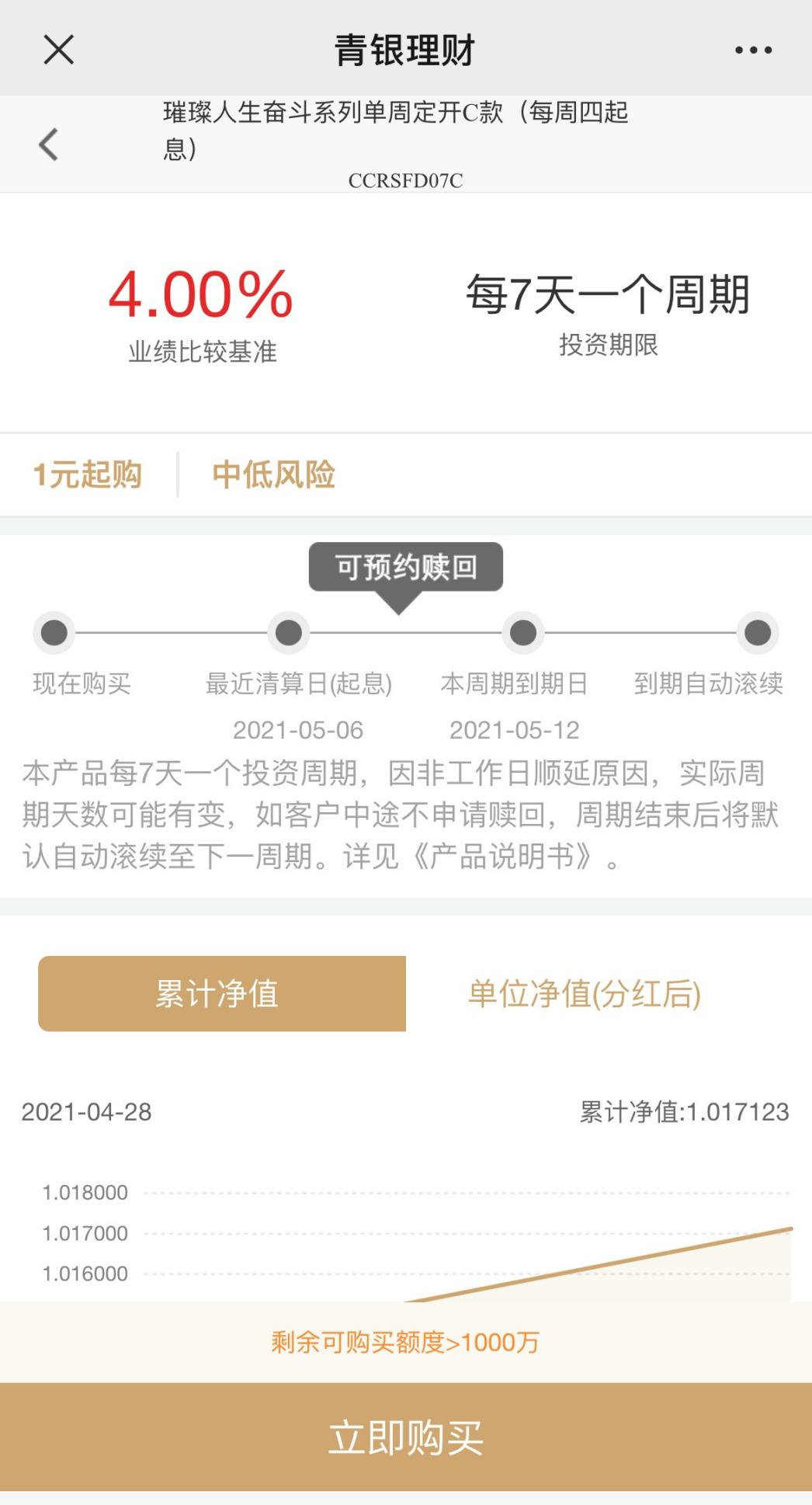The width and height of the screenshot is (812, 1505).
Task: Tap 立即购买 to purchase
Action: tap(406, 1437)
